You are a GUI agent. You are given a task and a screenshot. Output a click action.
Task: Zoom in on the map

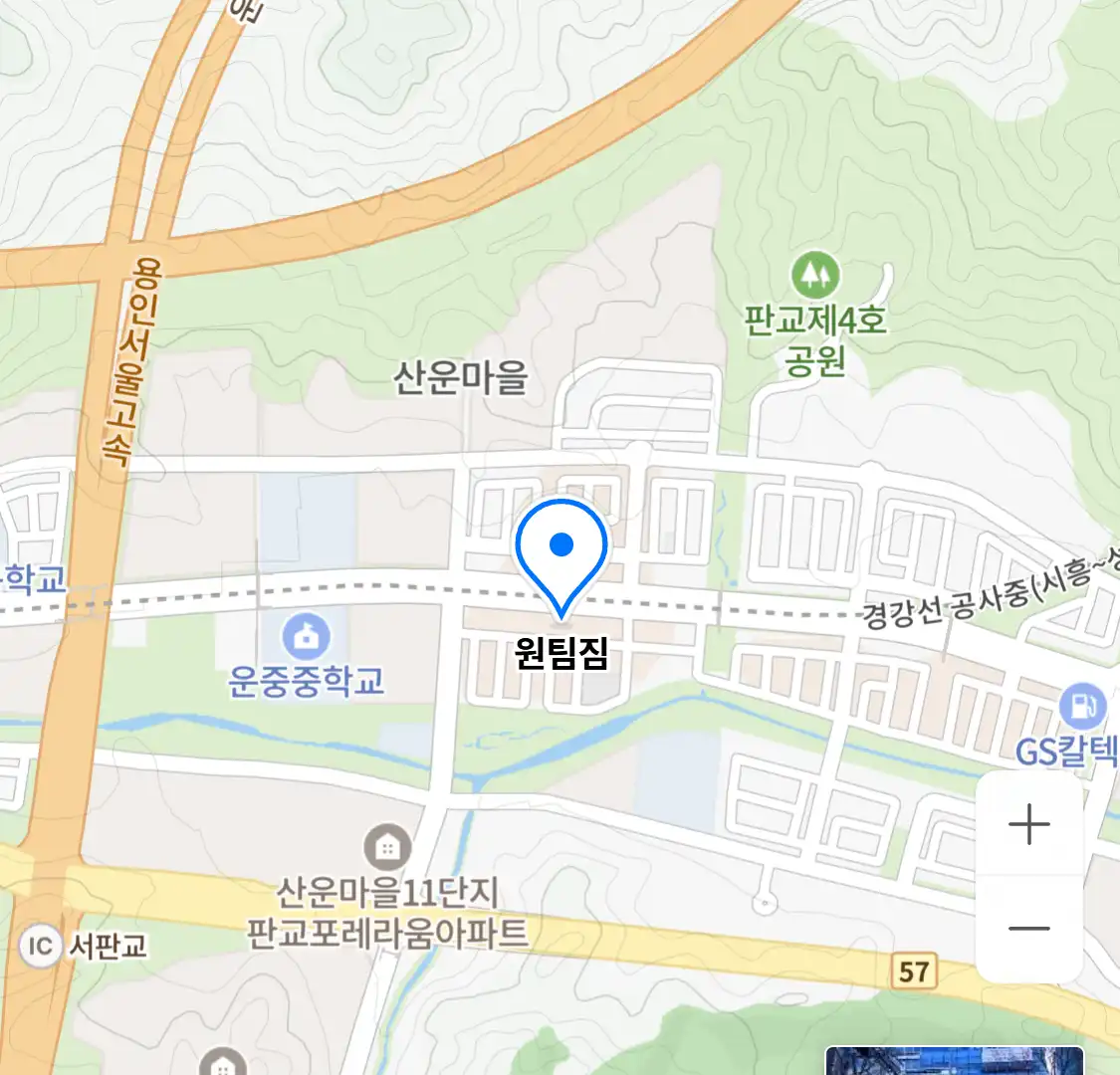(1028, 825)
